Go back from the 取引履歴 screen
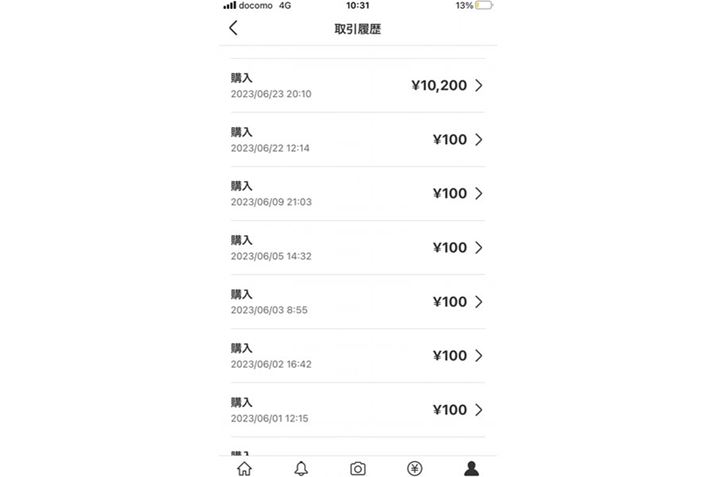Screen dimensions: 715x477 pyautogui.click(x=234, y=28)
